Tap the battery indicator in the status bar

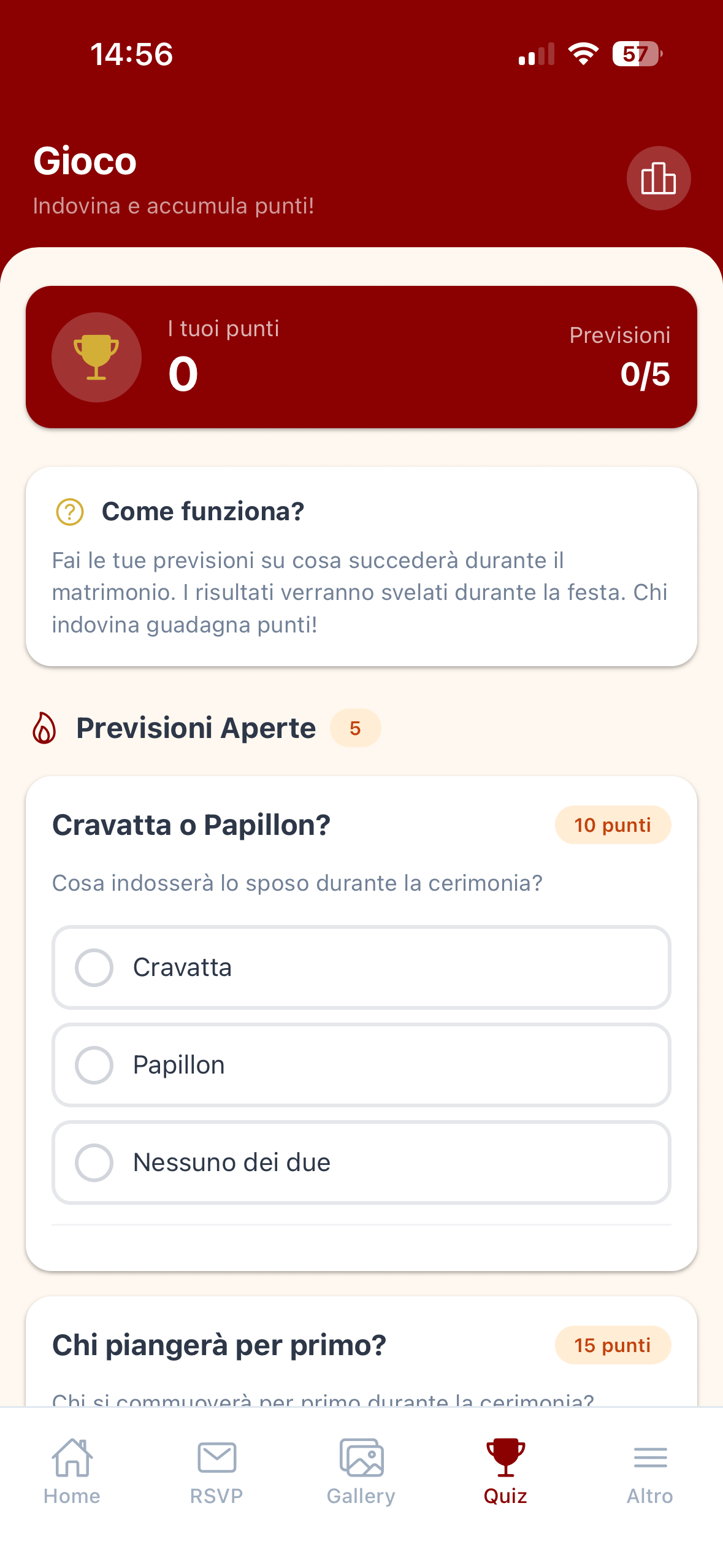[x=636, y=54]
